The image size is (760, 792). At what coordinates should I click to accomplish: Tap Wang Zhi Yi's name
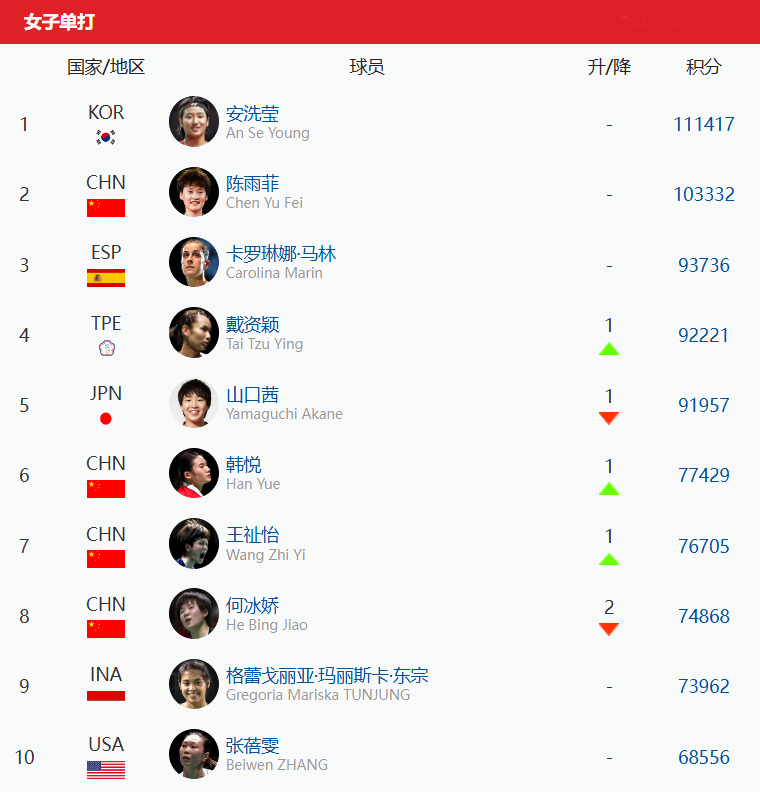252,536
